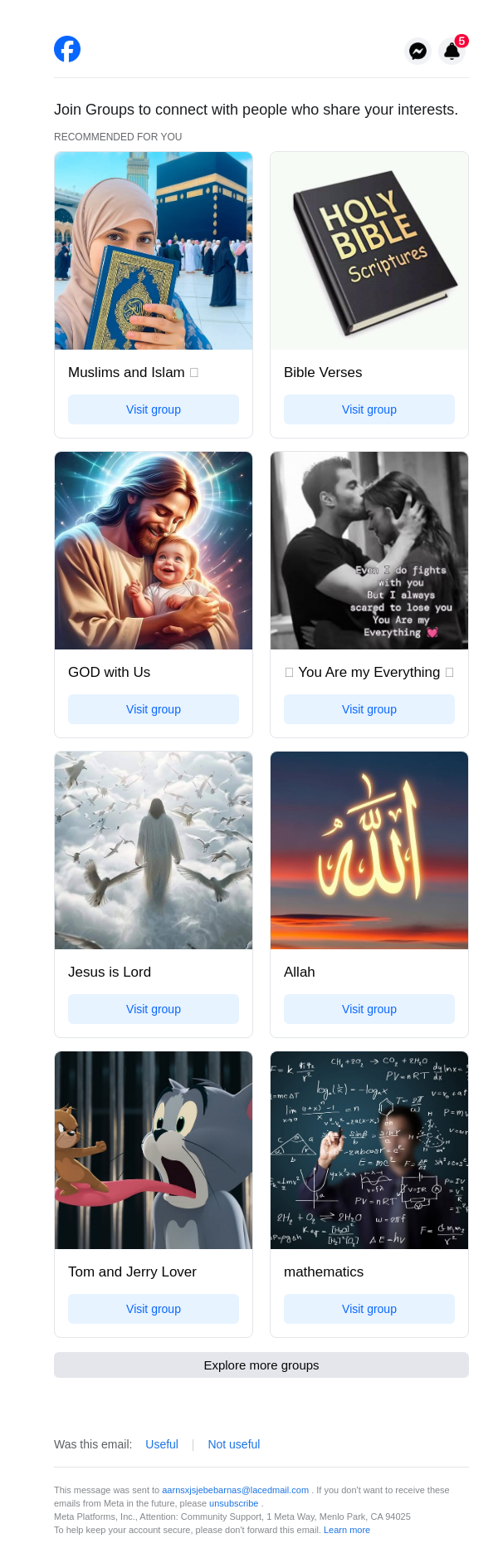Tap the recipient email address link
The image size is (498, 1568).
pyautogui.click(x=235, y=1490)
